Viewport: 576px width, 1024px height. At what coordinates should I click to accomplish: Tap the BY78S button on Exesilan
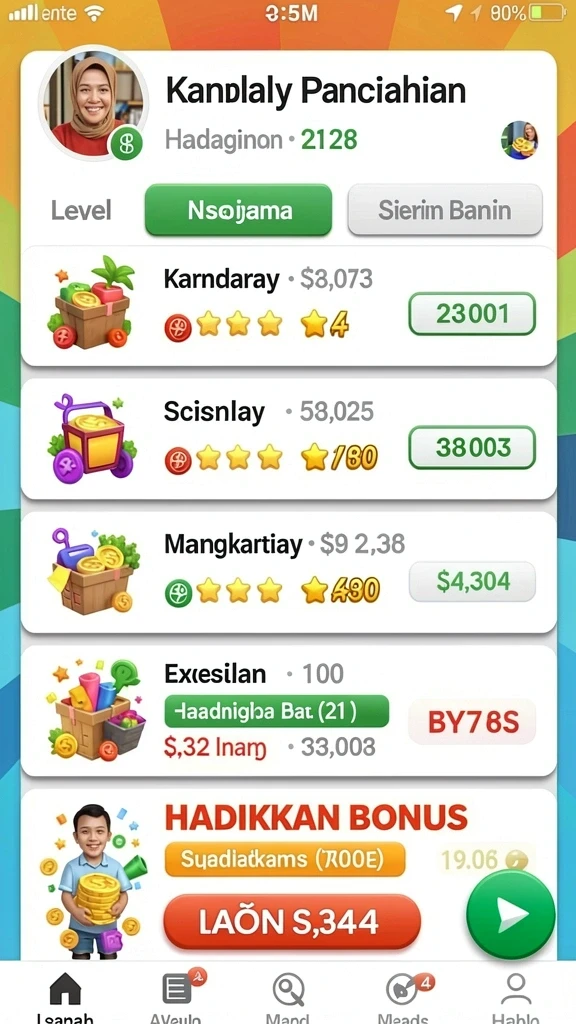pyautogui.click(x=472, y=722)
